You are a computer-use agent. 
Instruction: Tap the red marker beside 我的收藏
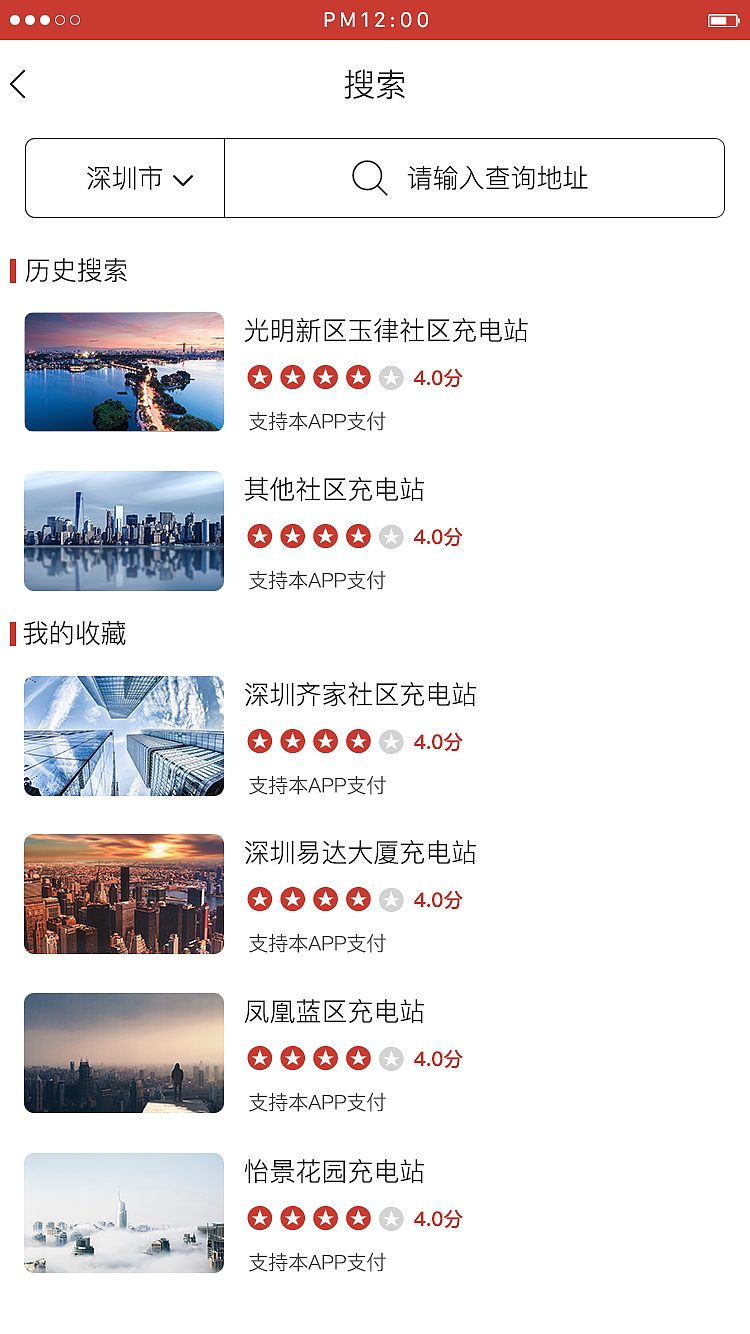pos(11,633)
